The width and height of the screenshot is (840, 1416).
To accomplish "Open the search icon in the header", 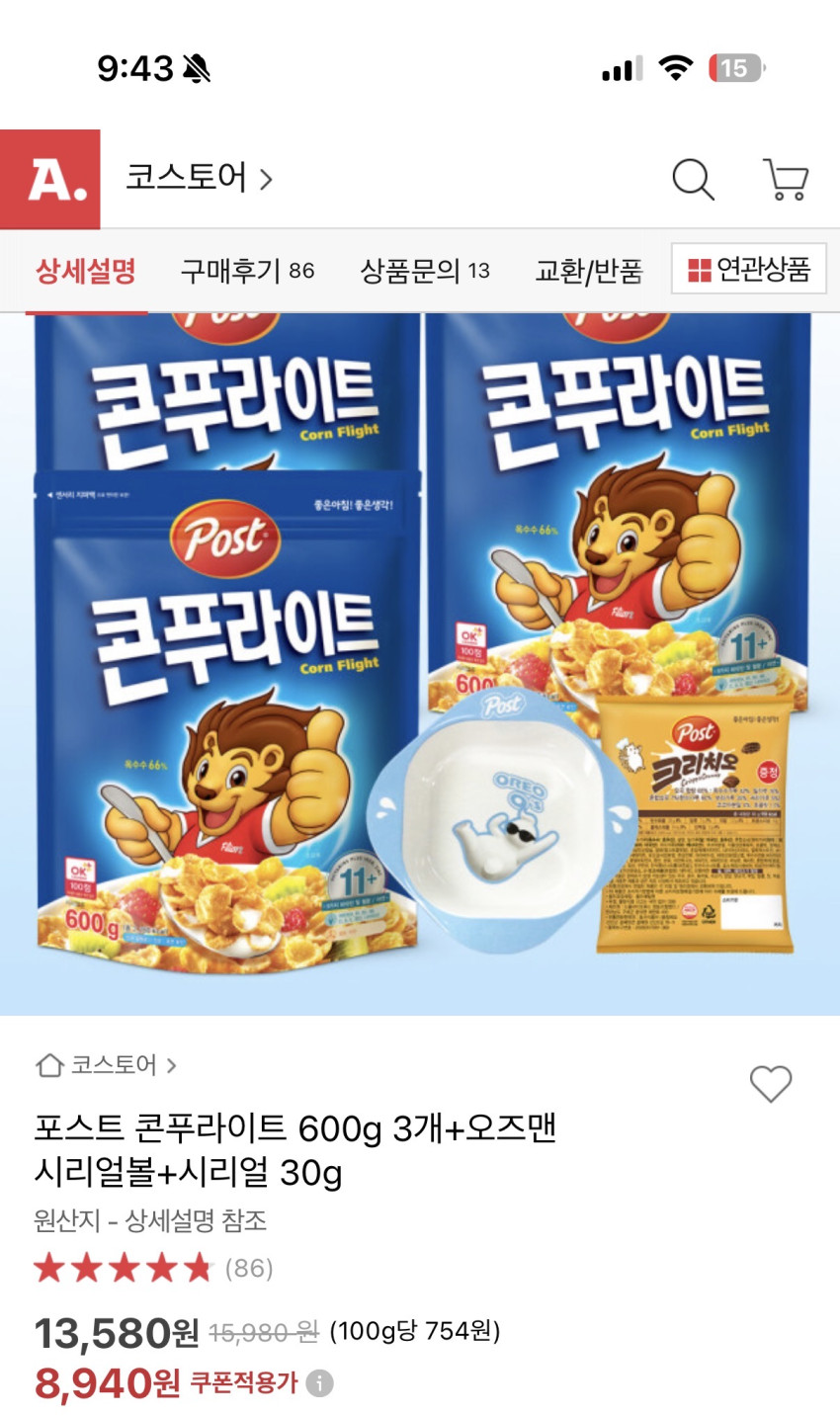I will (693, 180).
